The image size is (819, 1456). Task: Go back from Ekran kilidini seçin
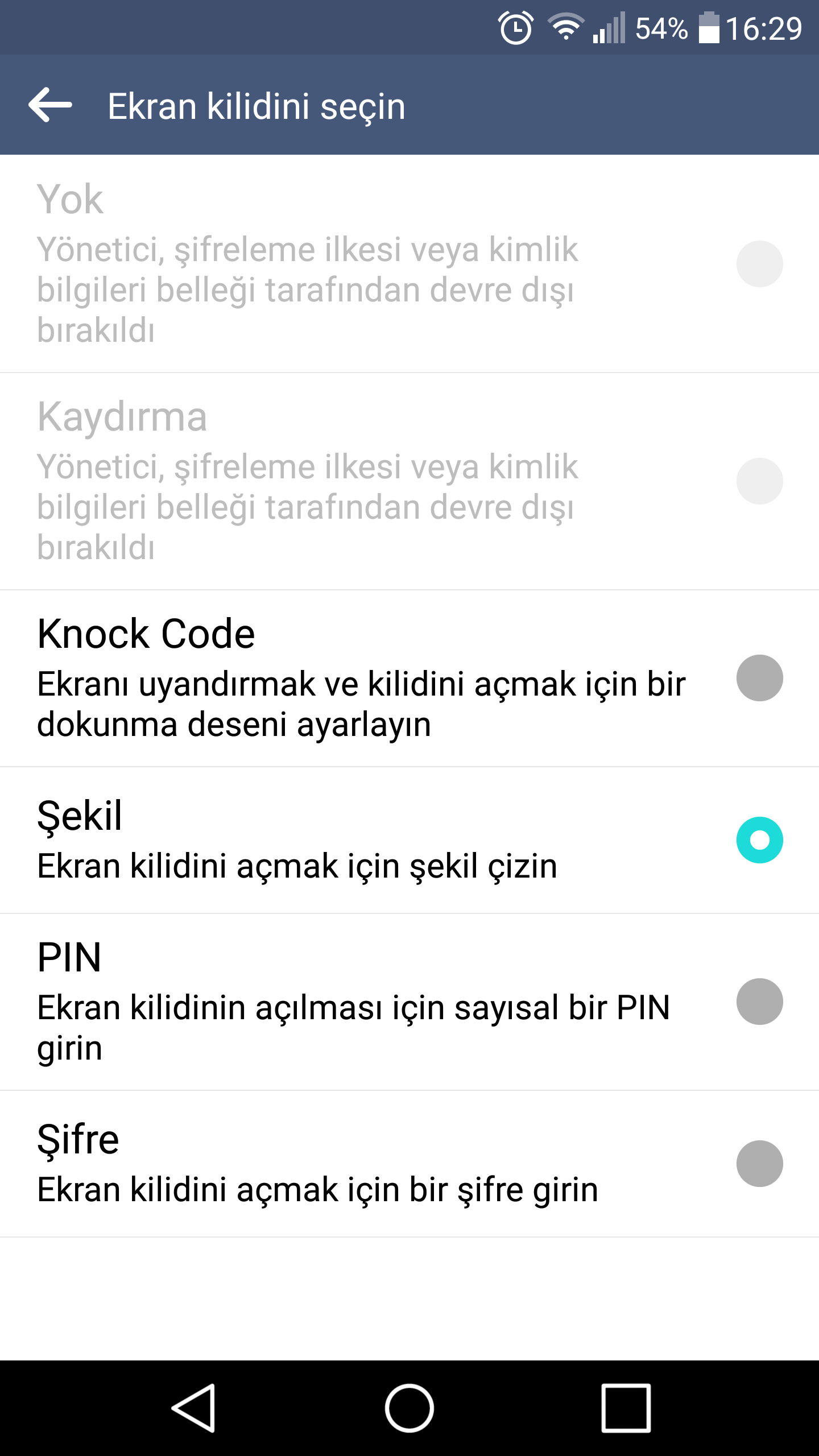tap(50, 105)
